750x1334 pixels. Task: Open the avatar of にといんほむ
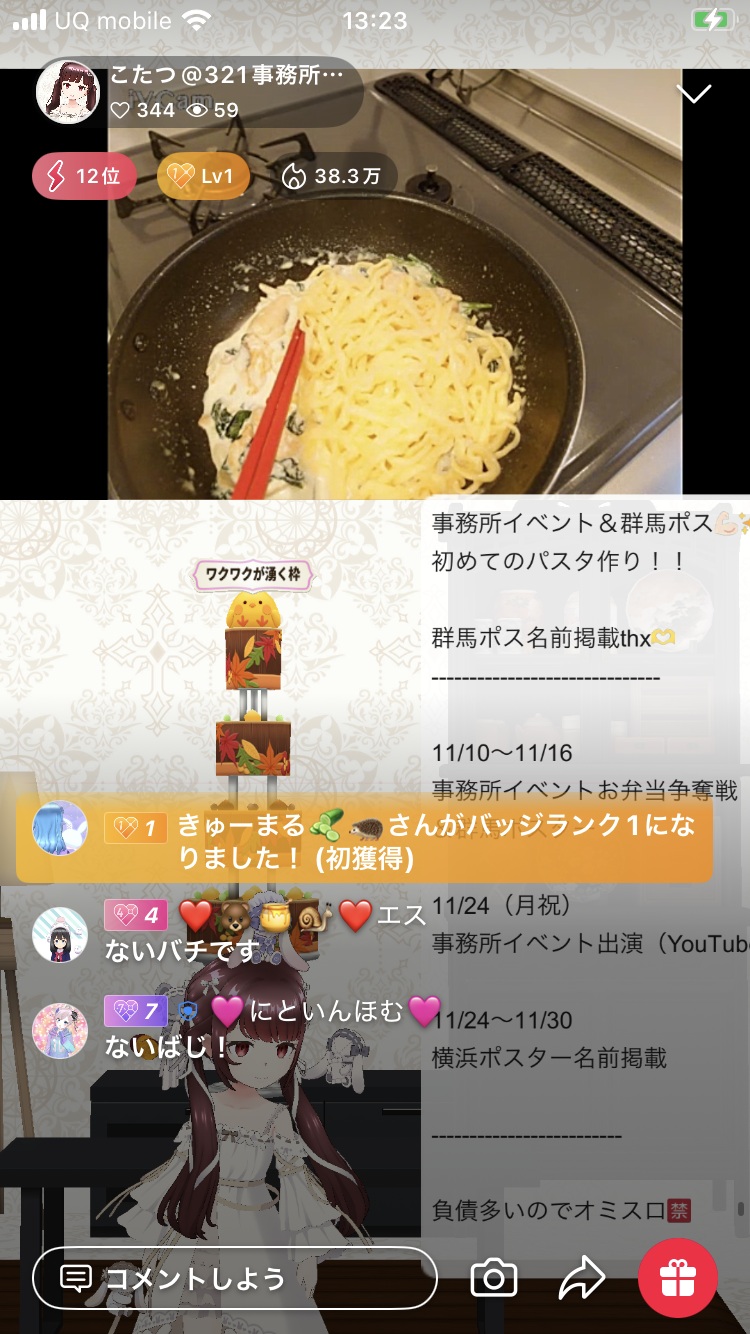pos(60,1030)
